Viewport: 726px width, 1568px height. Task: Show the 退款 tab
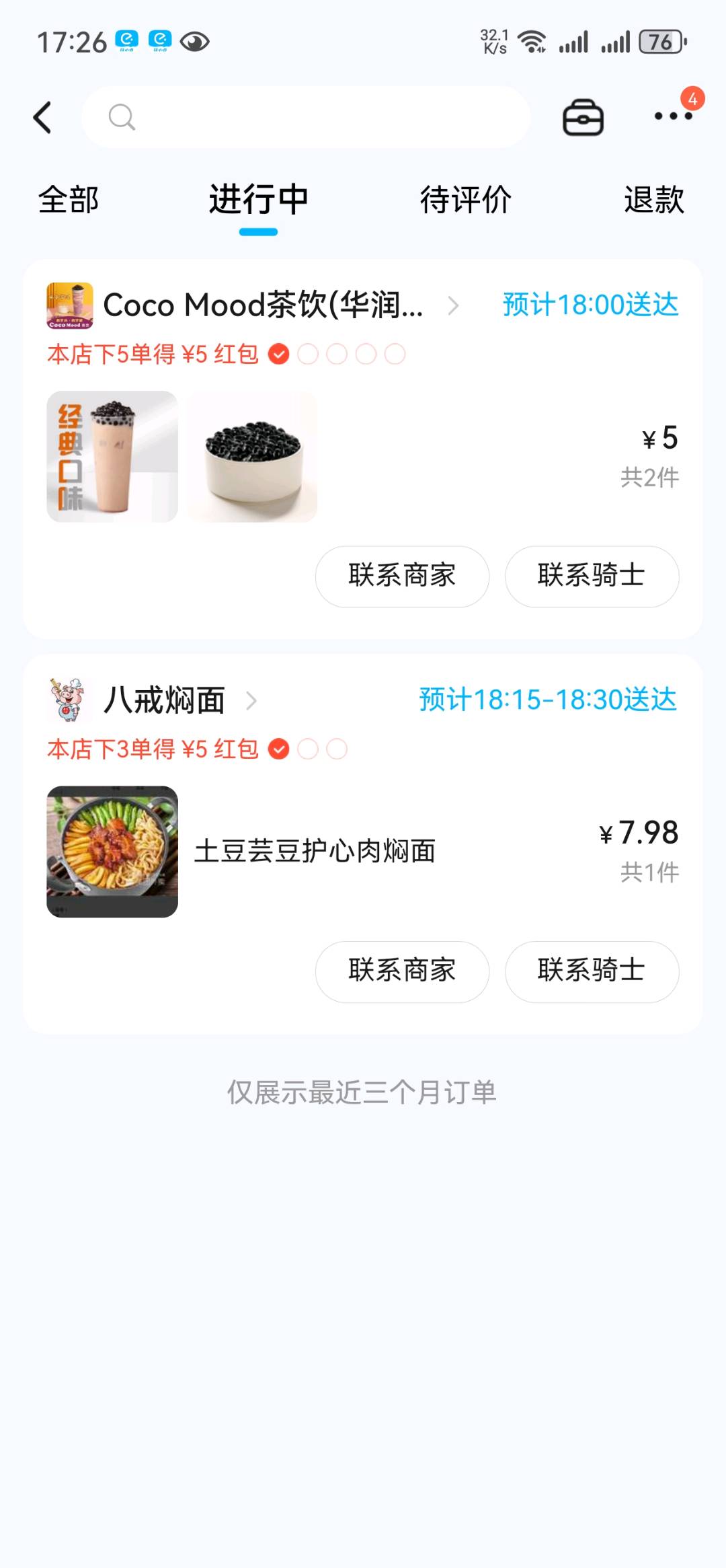(653, 200)
